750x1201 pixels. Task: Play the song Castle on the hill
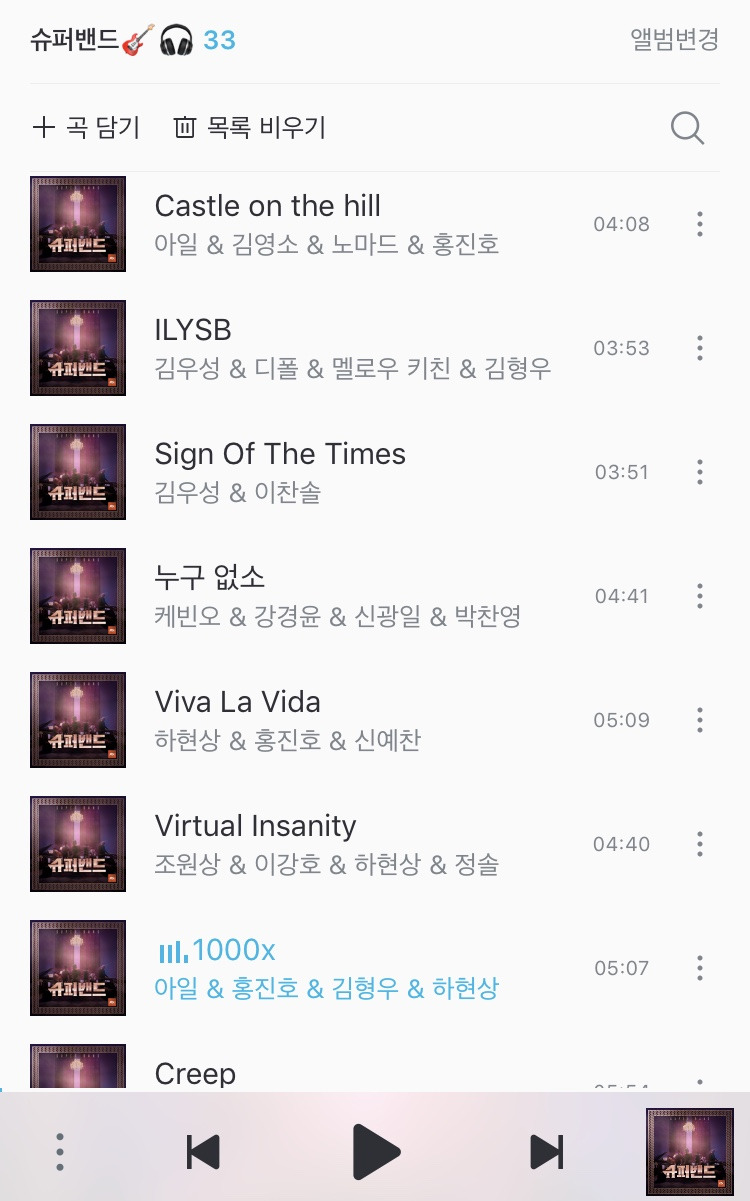[268, 207]
